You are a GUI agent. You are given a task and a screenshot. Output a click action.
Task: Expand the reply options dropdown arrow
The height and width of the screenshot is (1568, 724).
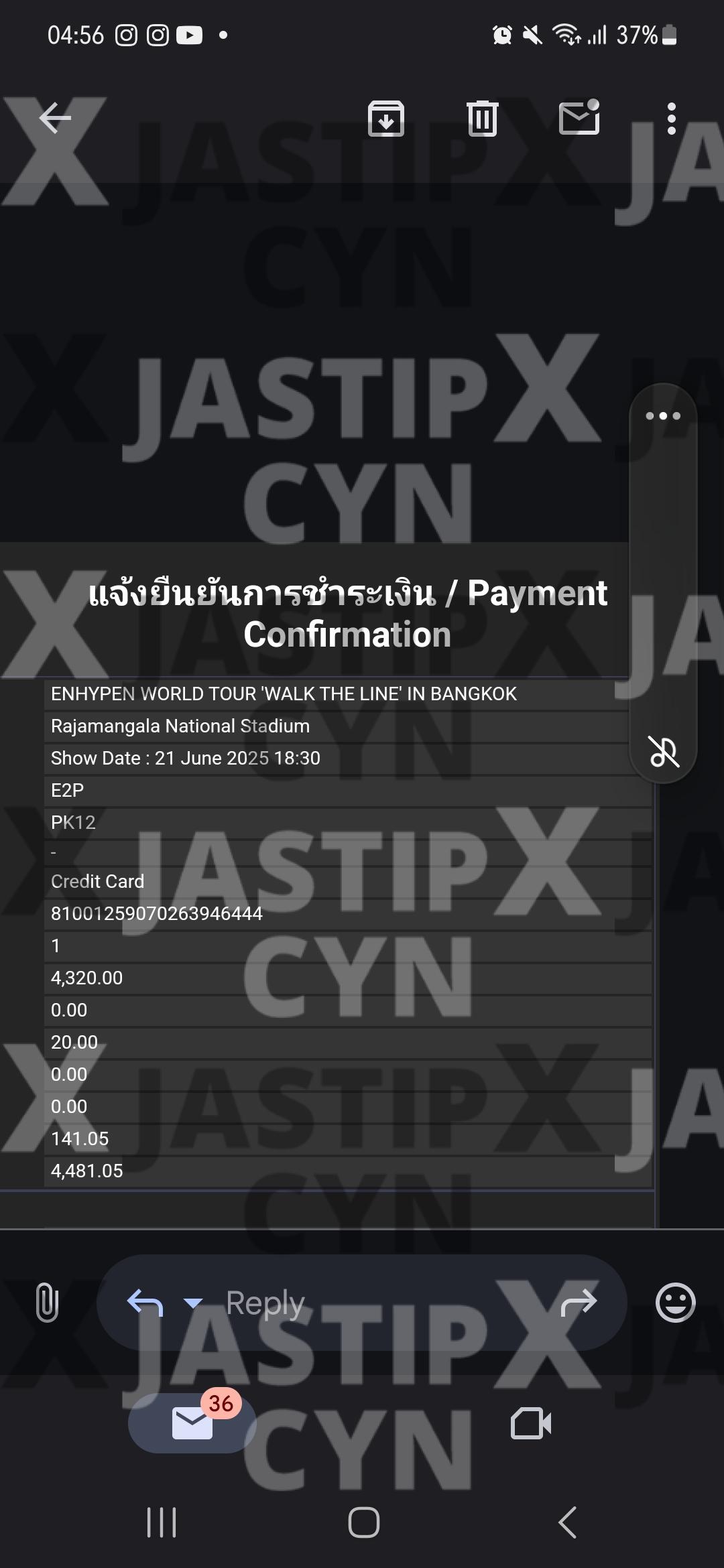(x=193, y=1303)
